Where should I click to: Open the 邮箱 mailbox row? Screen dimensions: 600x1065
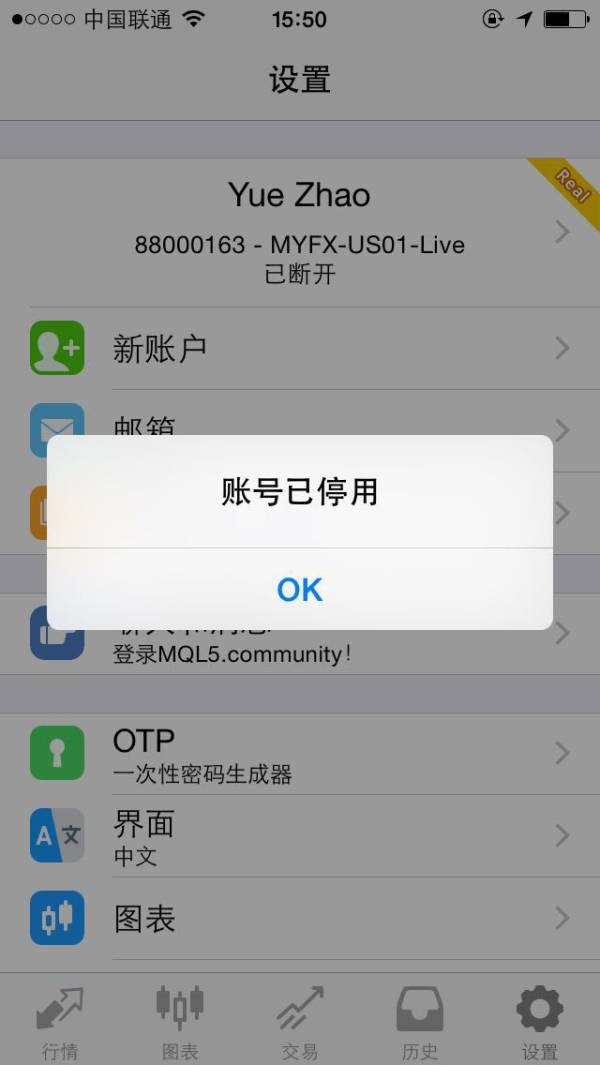coord(299,422)
